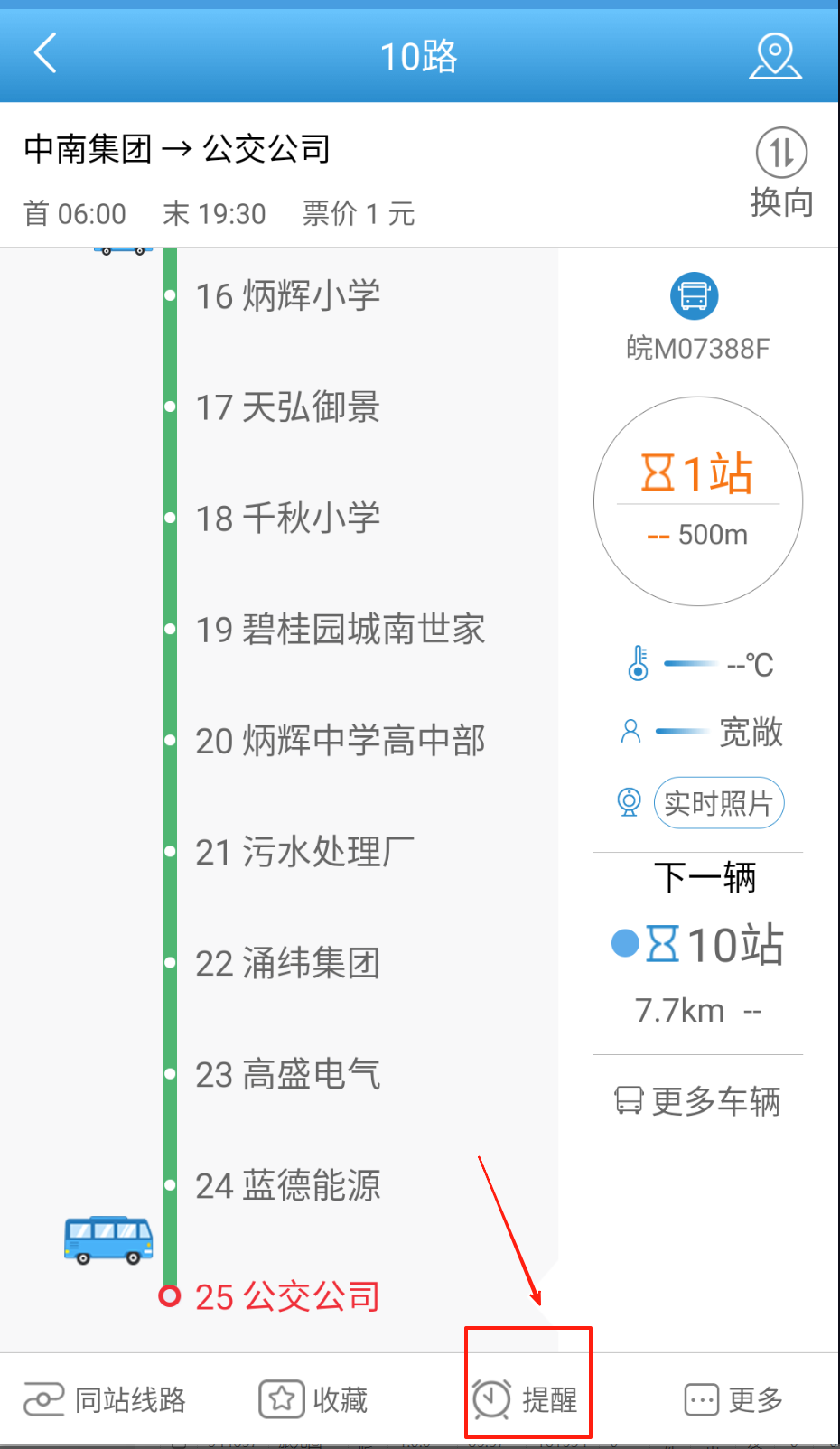Select stop 20 炳辉中学高中部

(x=340, y=741)
